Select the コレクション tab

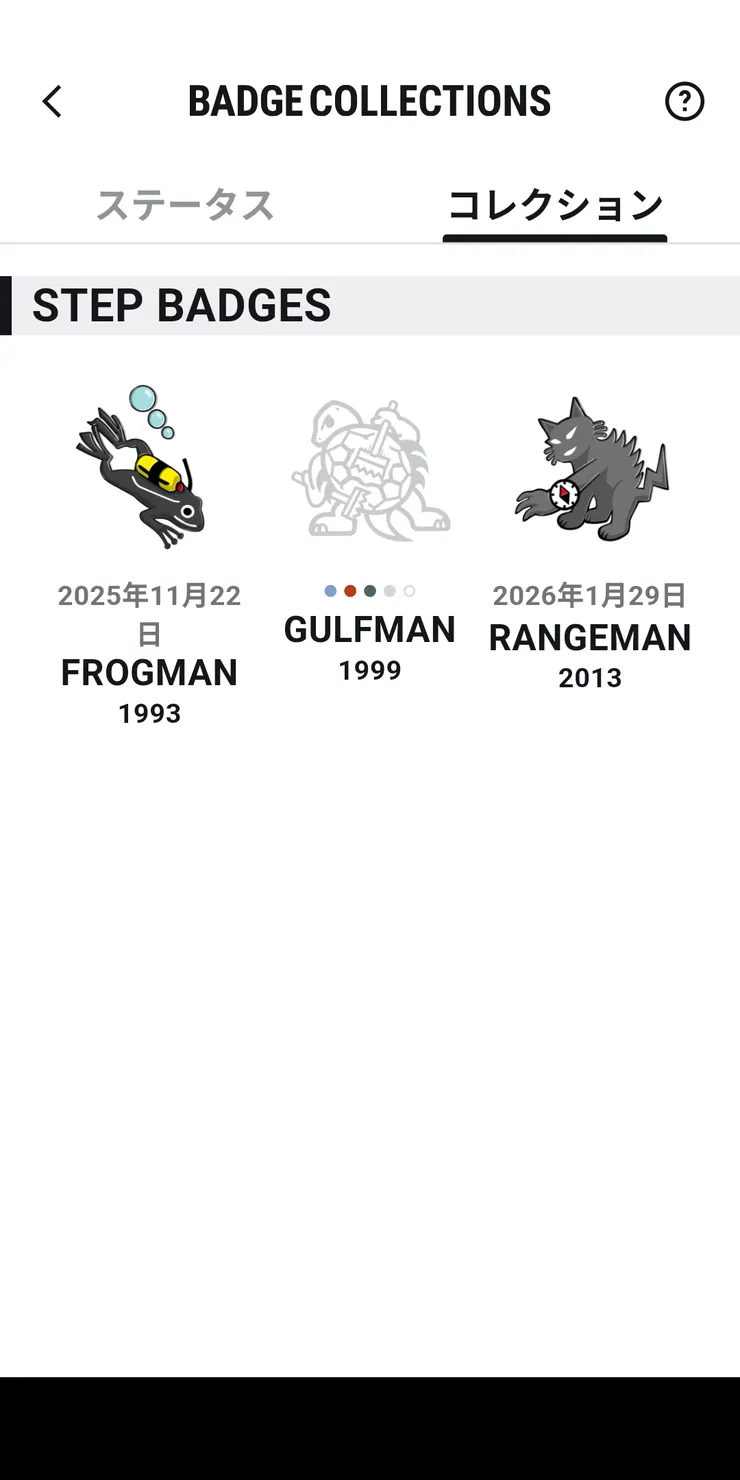(x=555, y=205)
